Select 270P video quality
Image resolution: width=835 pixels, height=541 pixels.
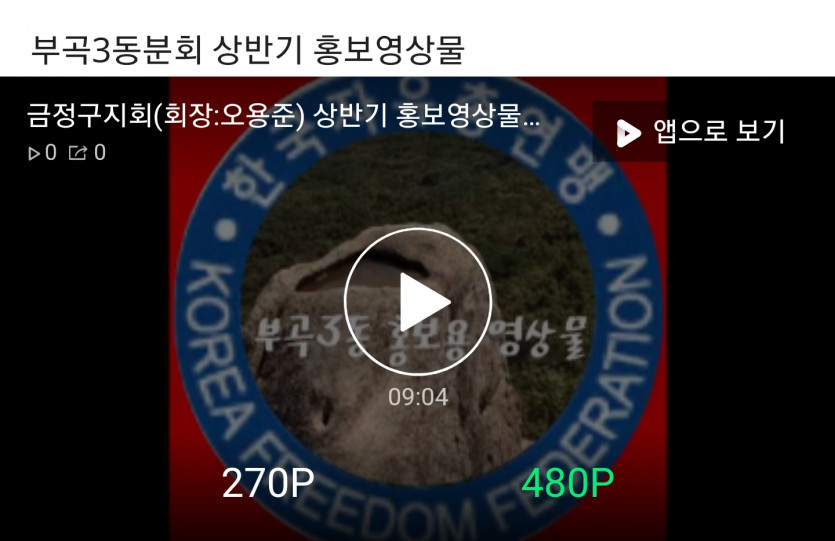(268, 484)
